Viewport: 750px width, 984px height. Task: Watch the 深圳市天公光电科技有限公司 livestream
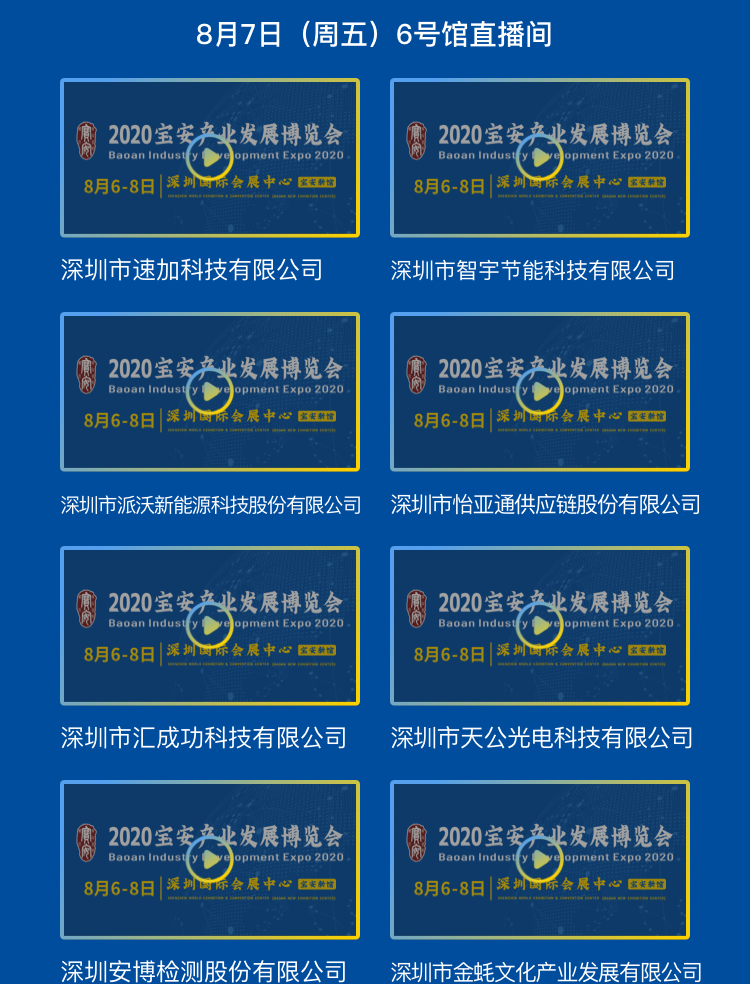(x=540, y=626)
